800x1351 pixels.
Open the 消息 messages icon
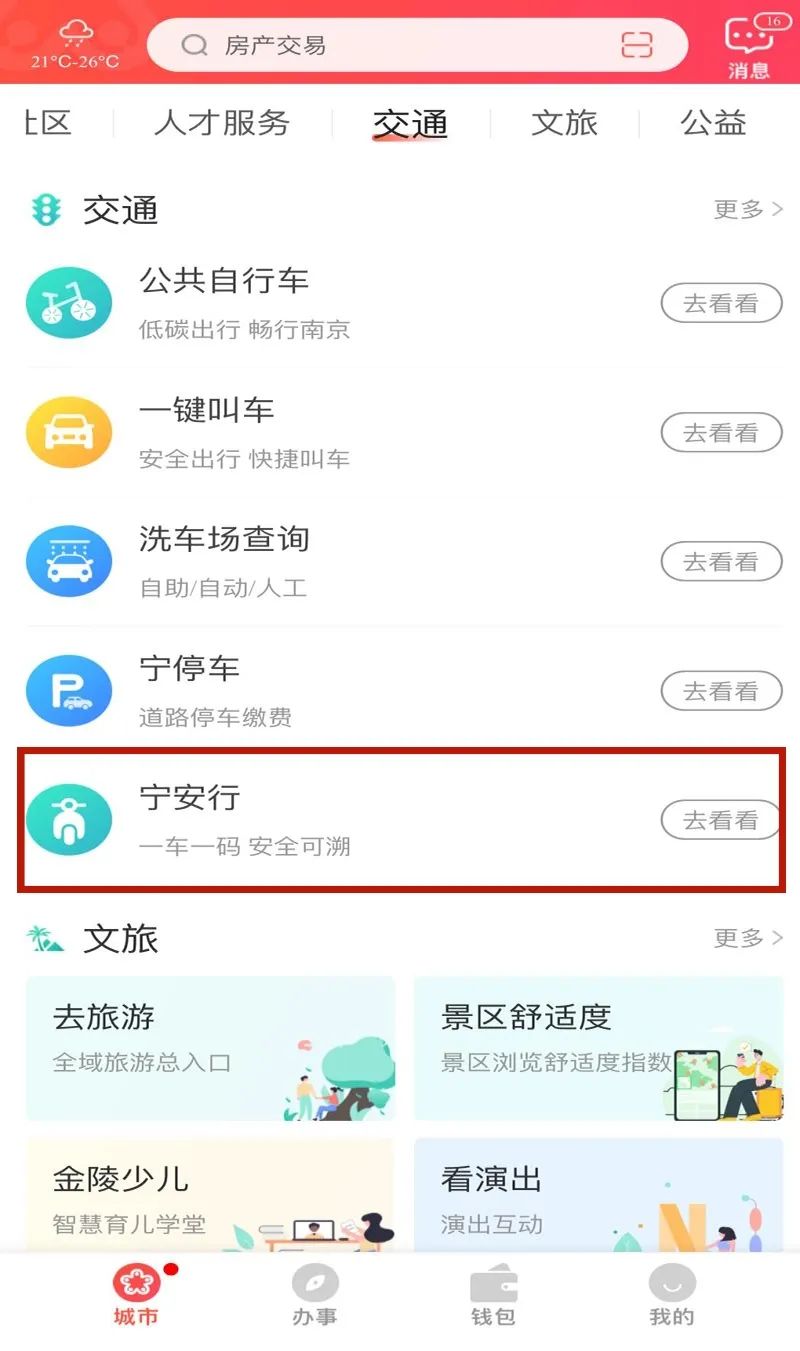(749, 46)
